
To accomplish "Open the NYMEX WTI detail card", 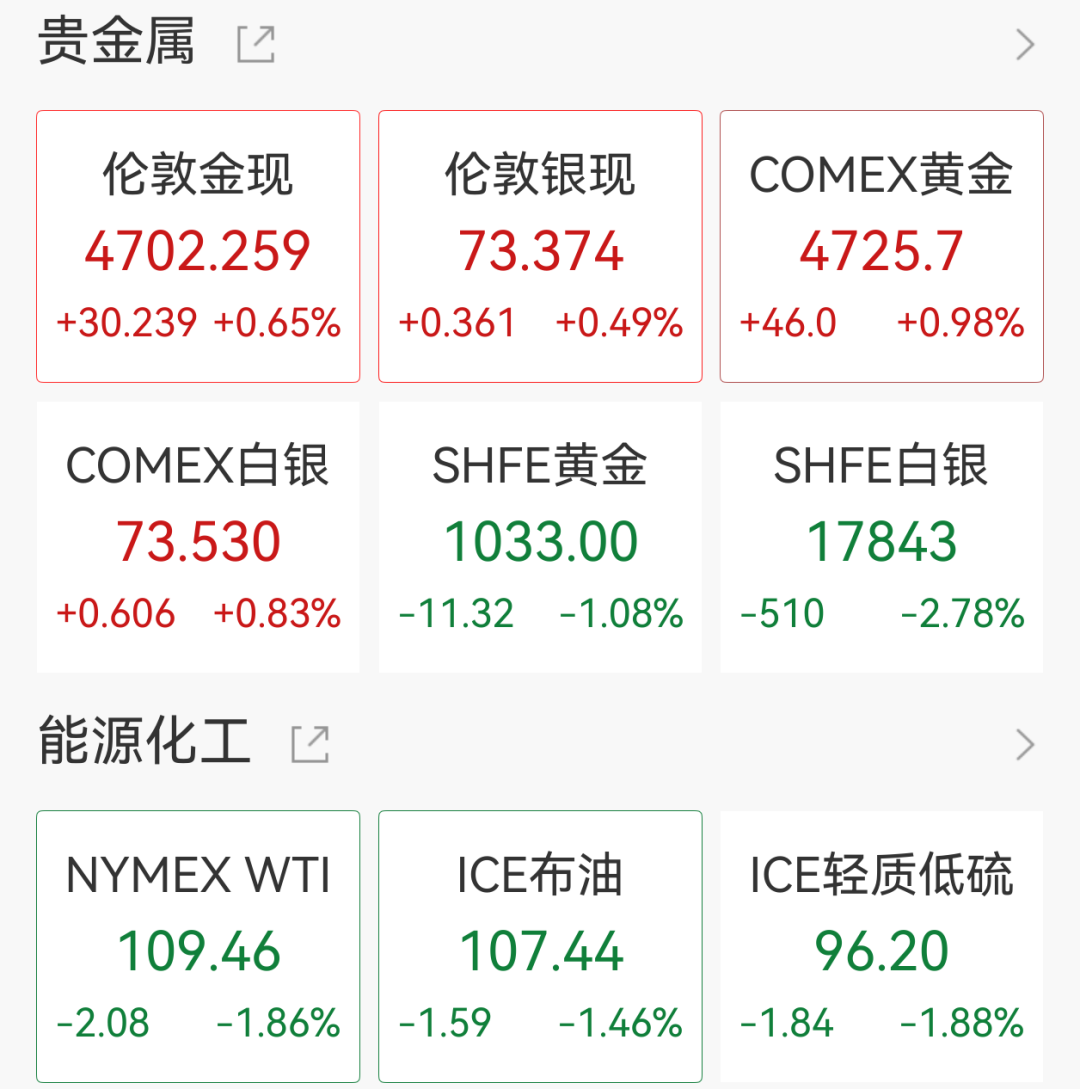I will pyautogui.click(x=197, y=946).
